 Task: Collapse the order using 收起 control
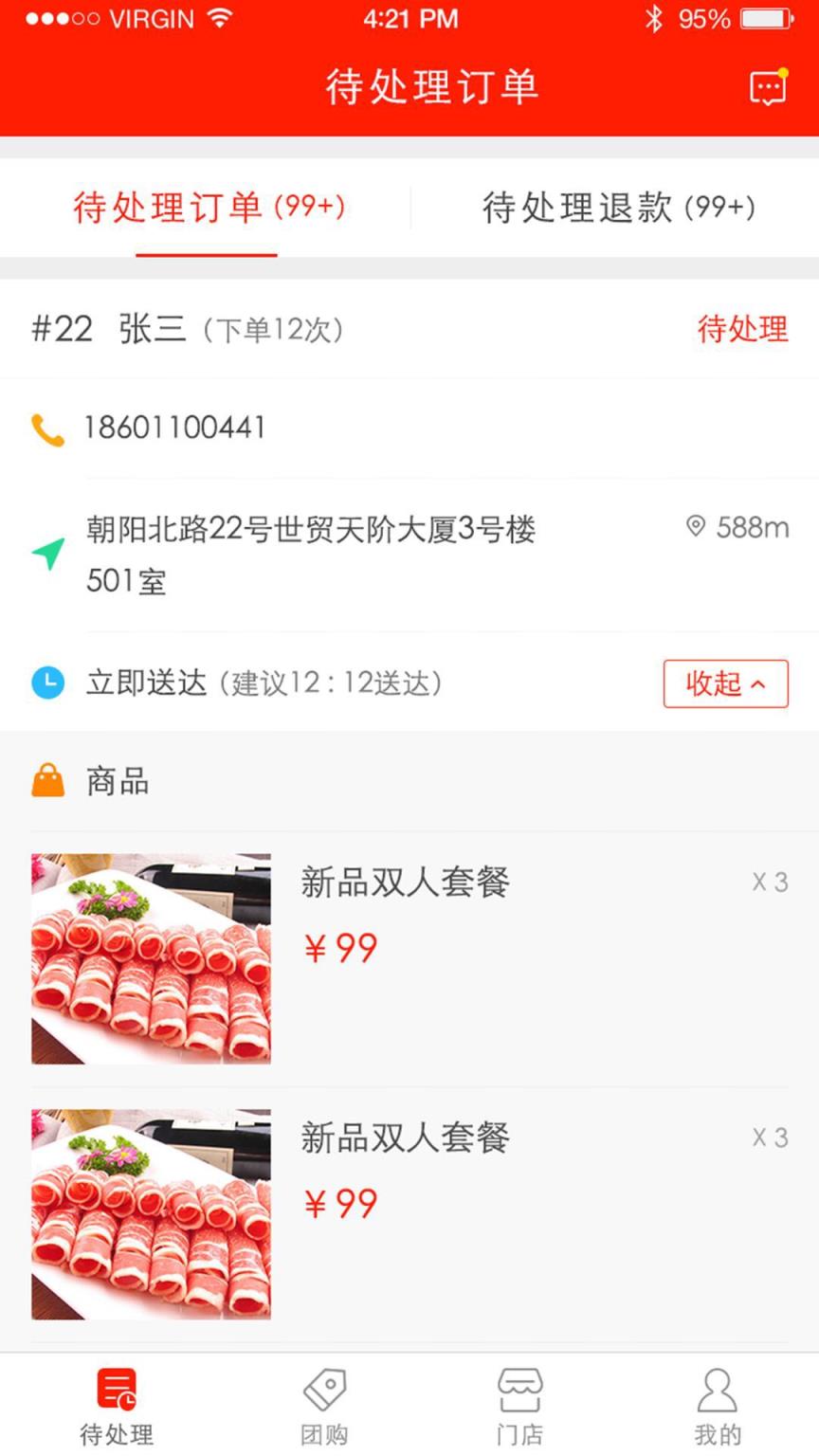click(x=724, y=683)
